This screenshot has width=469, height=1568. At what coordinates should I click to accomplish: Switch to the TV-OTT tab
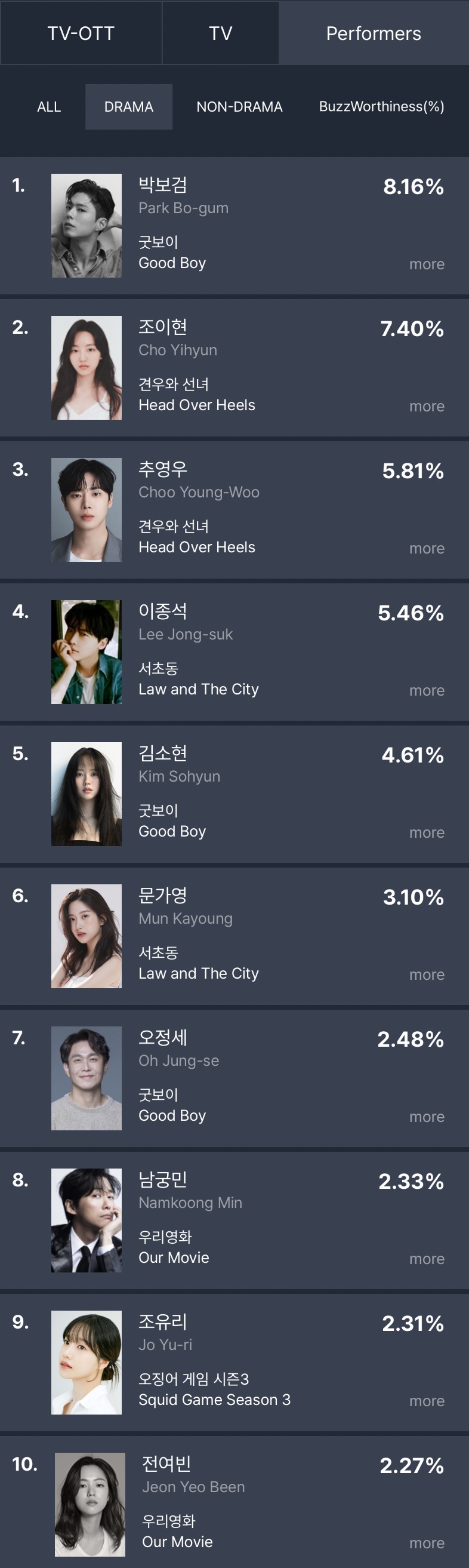click(x=81, y=33)
